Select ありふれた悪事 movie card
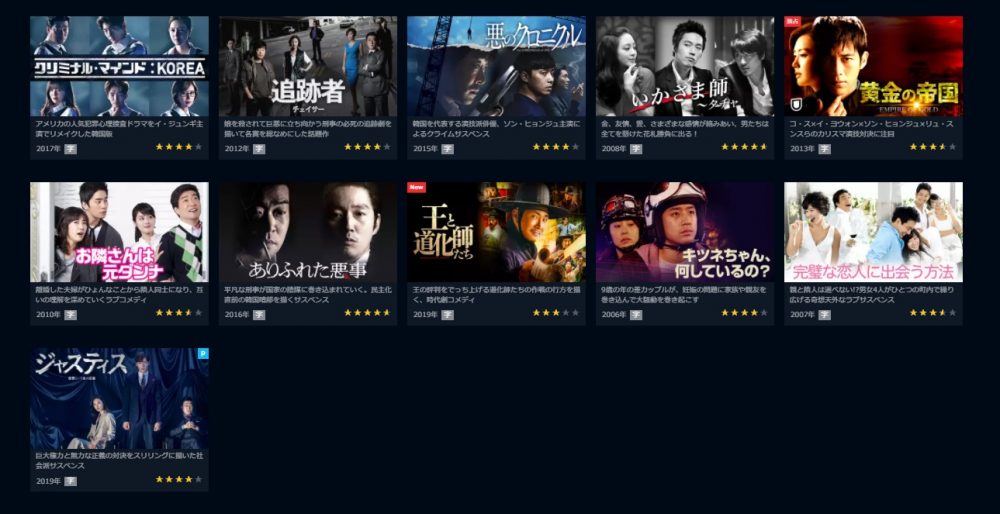Image resolution: width=1000 pixels, height=514 pixels. [308, 232]
